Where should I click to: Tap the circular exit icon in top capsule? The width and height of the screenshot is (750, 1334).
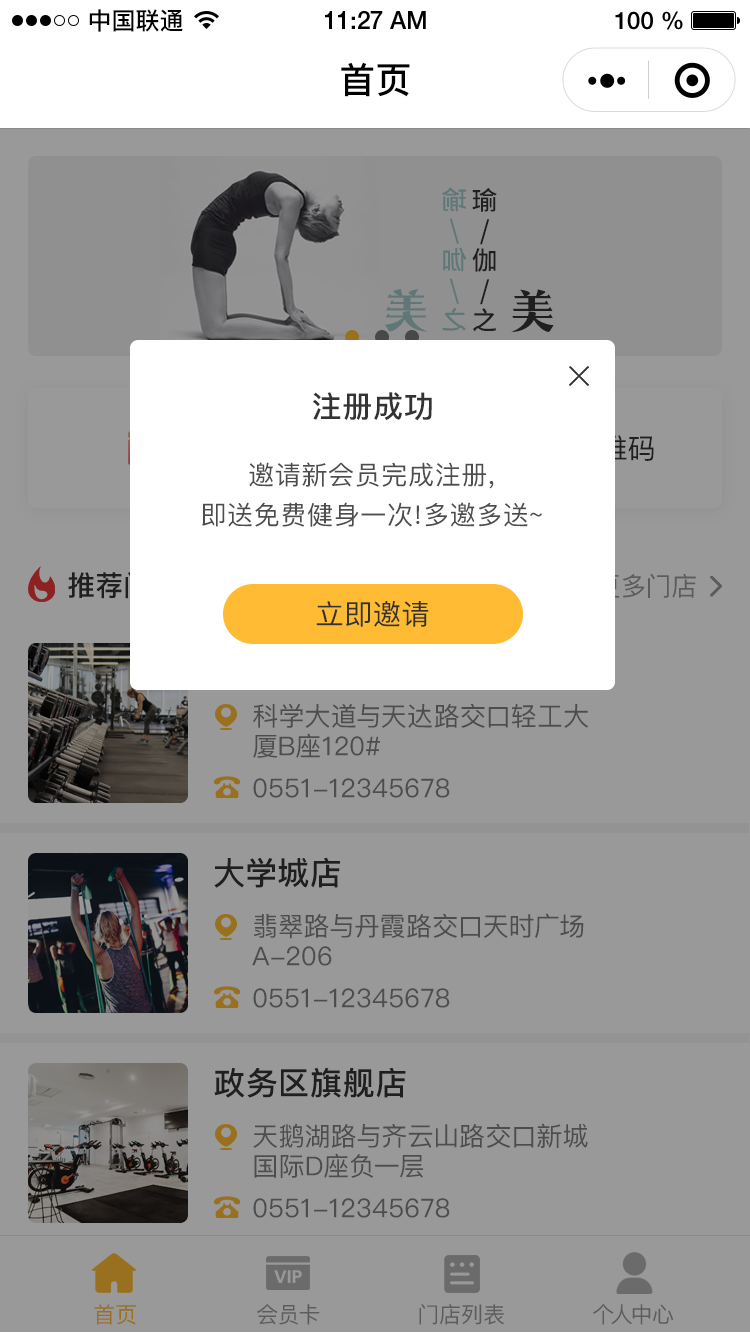[x=691, y=79]
